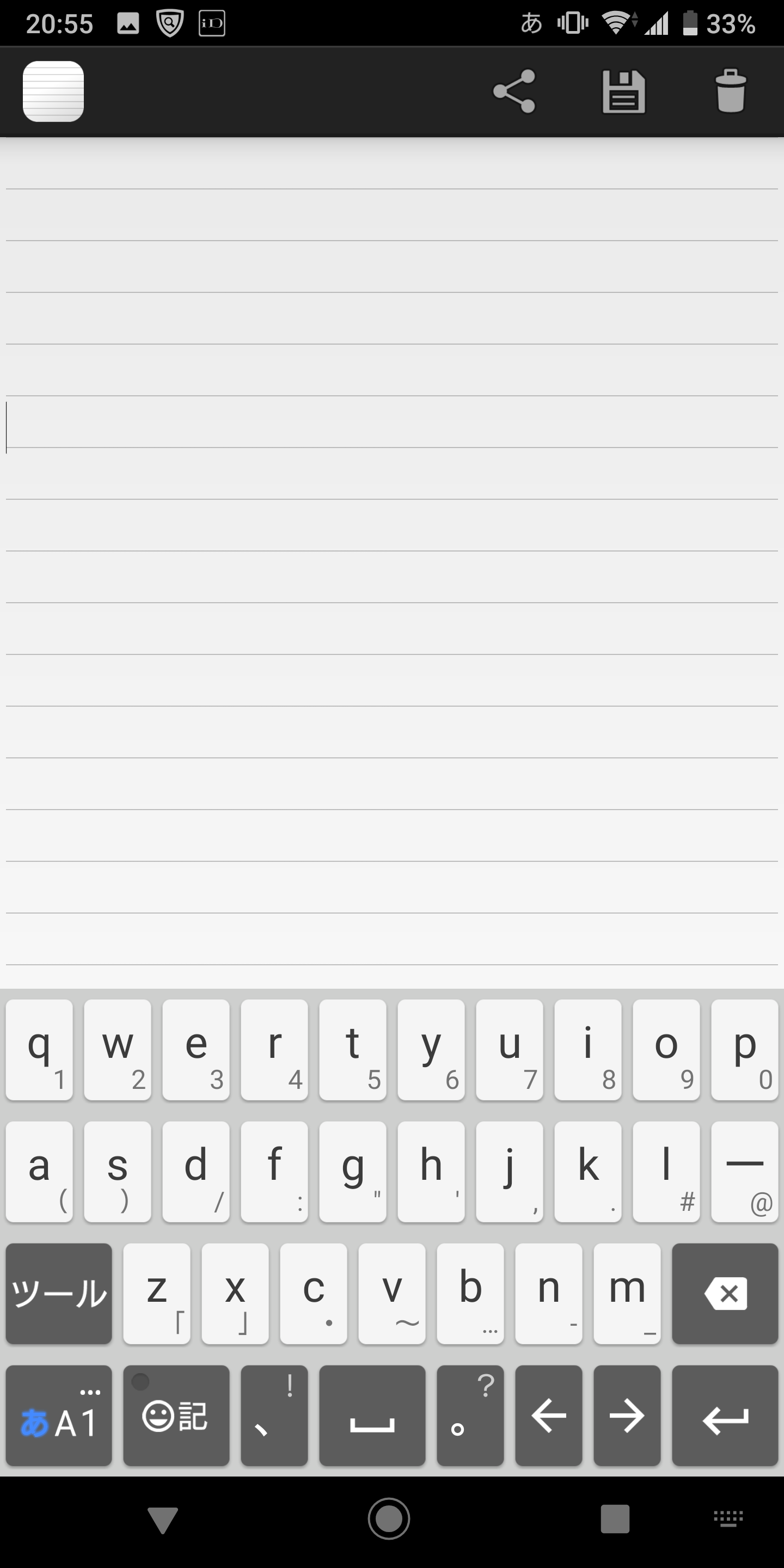
Task: Open the emoji and symbols key
Action: 176,1415
